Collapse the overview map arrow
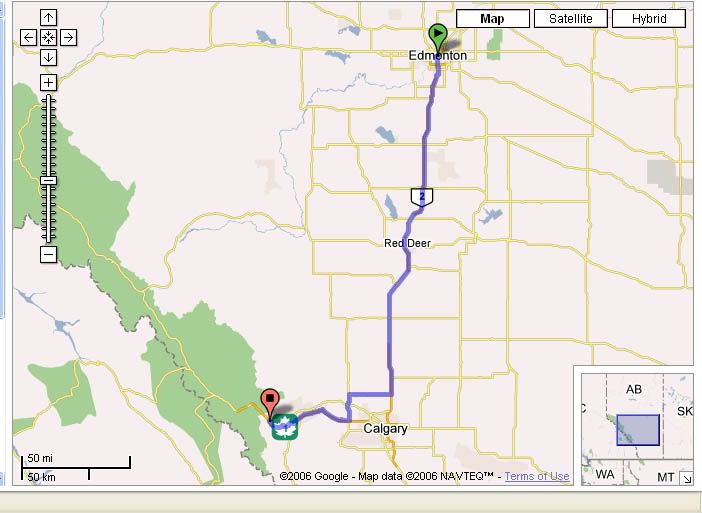This screenshot has width=702, height=513. tap(686, 479)
